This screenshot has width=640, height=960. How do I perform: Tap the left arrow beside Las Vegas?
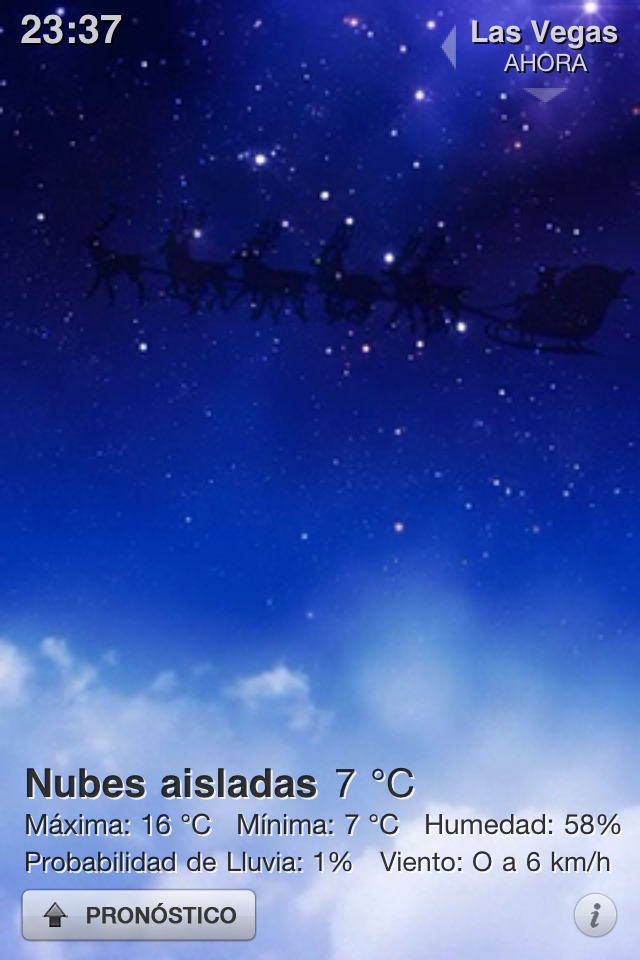click(449, 47)
